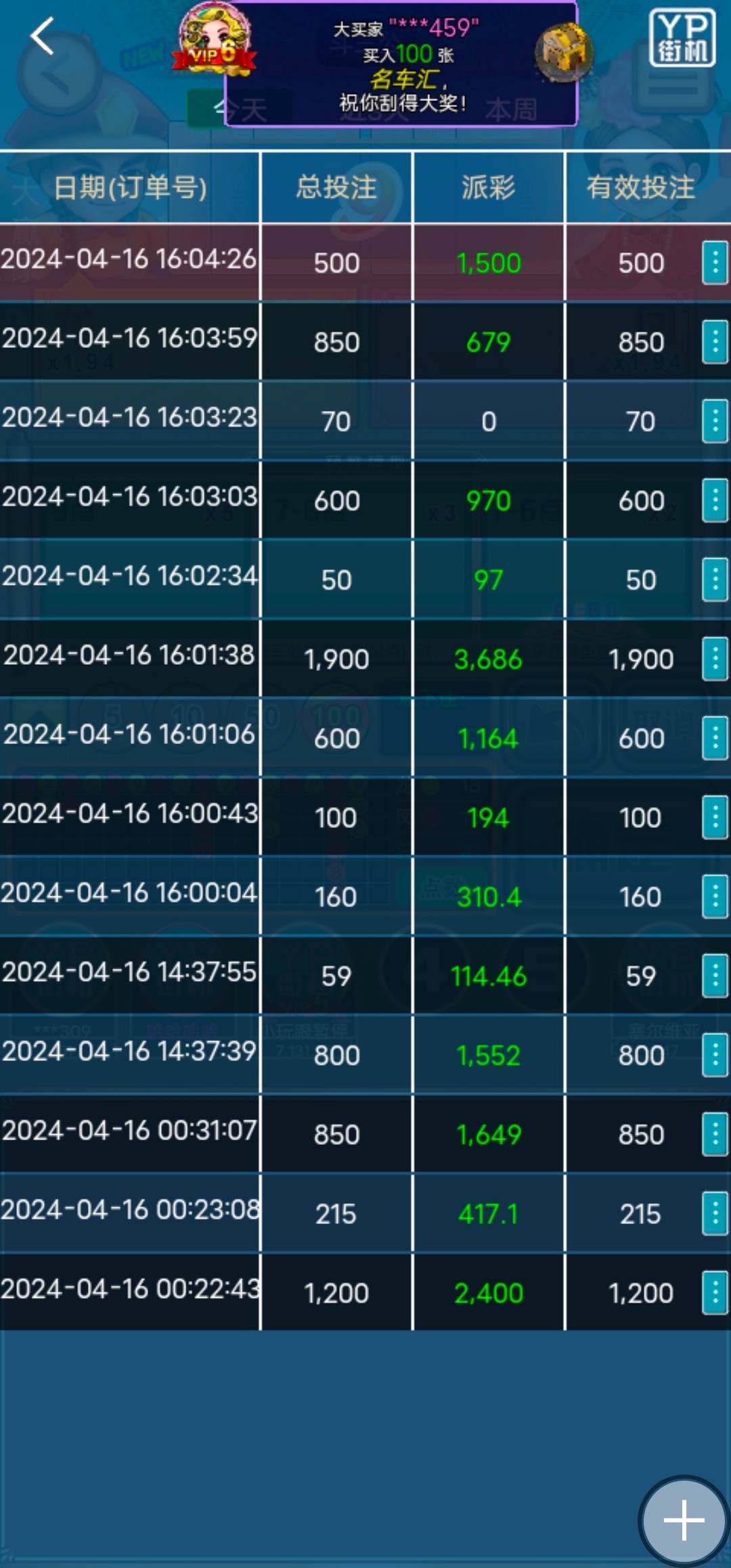Open details menu for the 16:01:38 order
This screenshot has width=731, height=1568.
(715, 658)
